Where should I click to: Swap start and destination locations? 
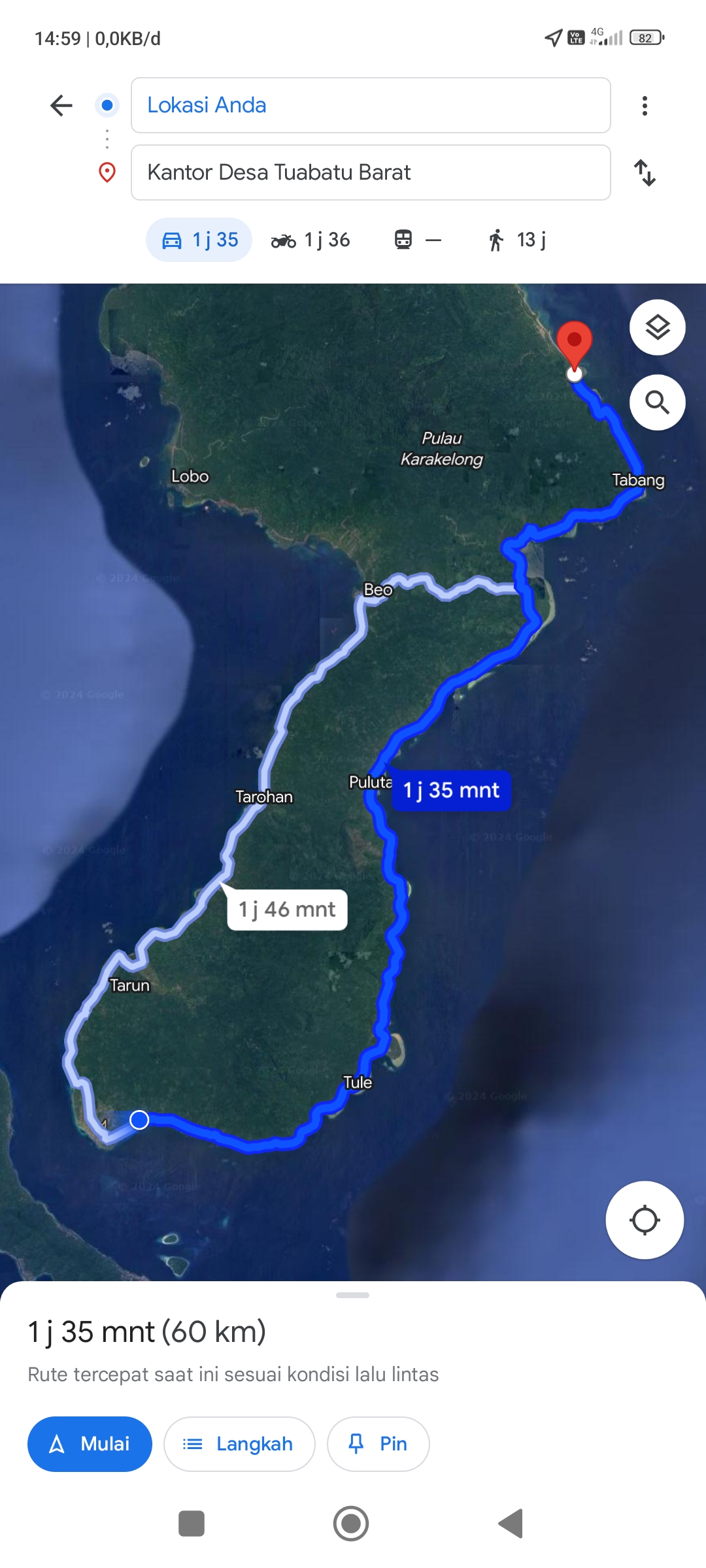point(645,172)
